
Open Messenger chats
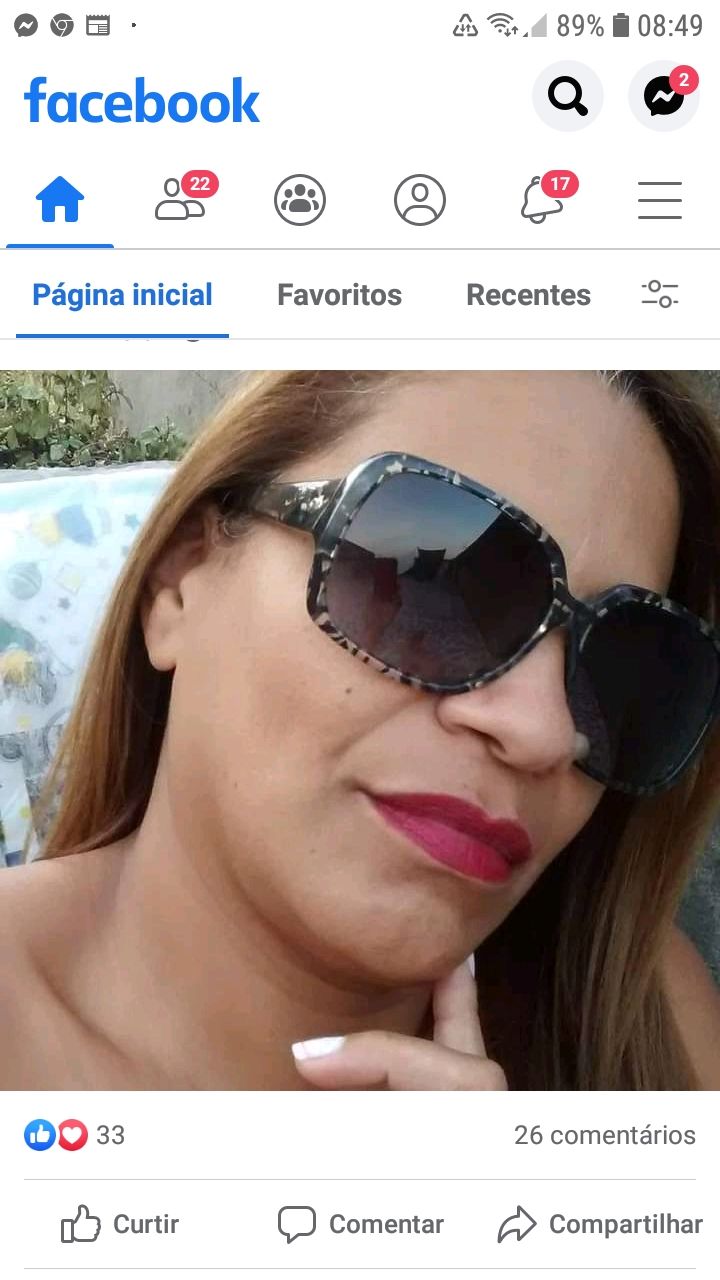point(663,97)
